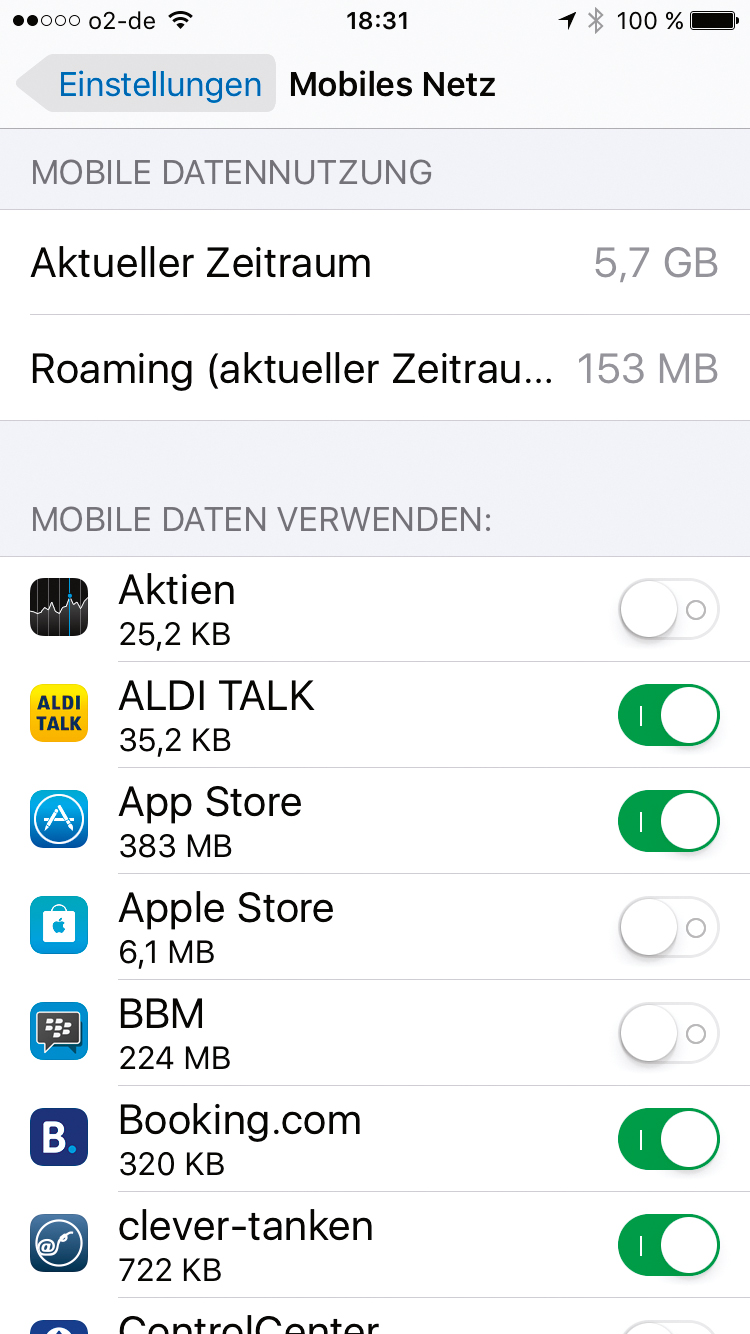Viewport: 750px width, 1334px height.
Task: Switch on mobile data for Apple Store
Action: 669,927
